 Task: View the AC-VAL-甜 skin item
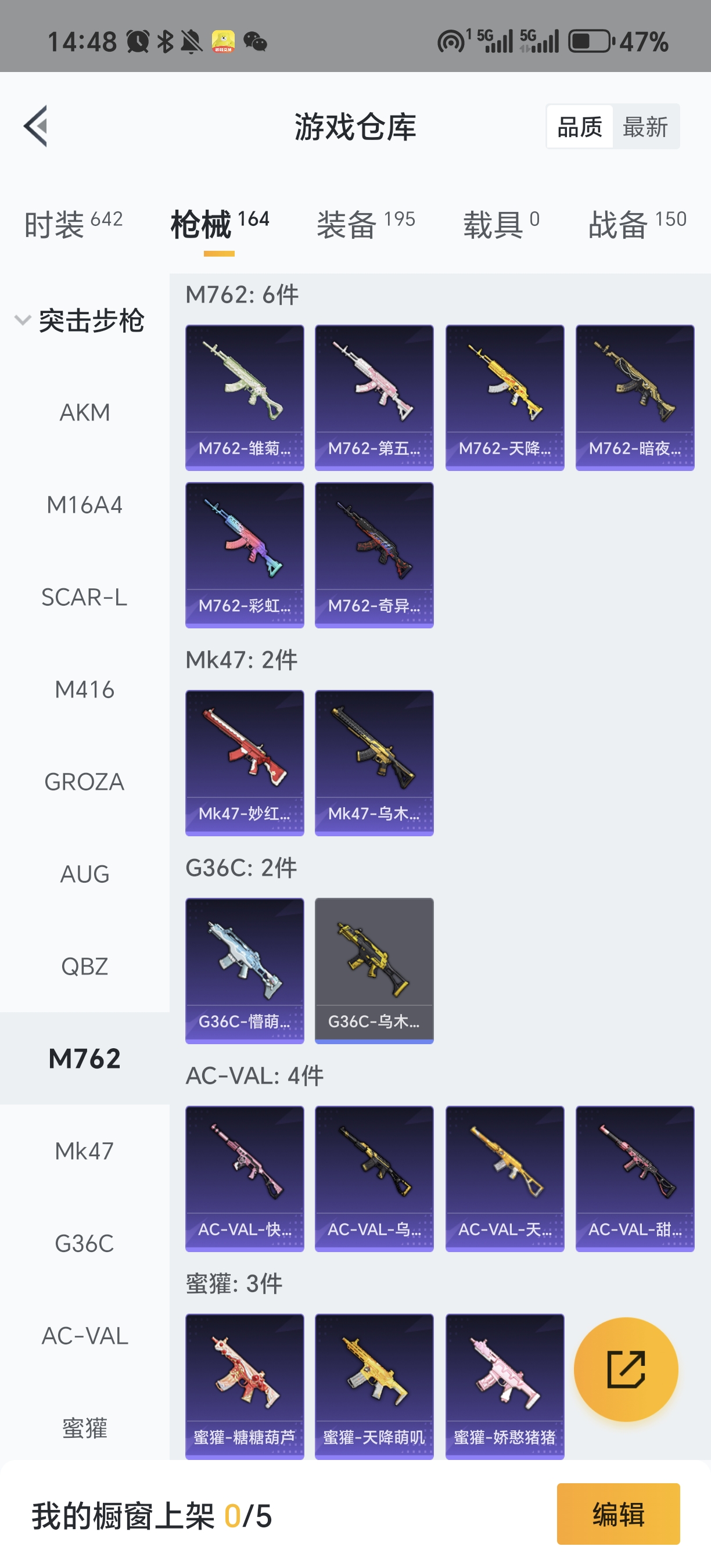[x=634, y=1178]
